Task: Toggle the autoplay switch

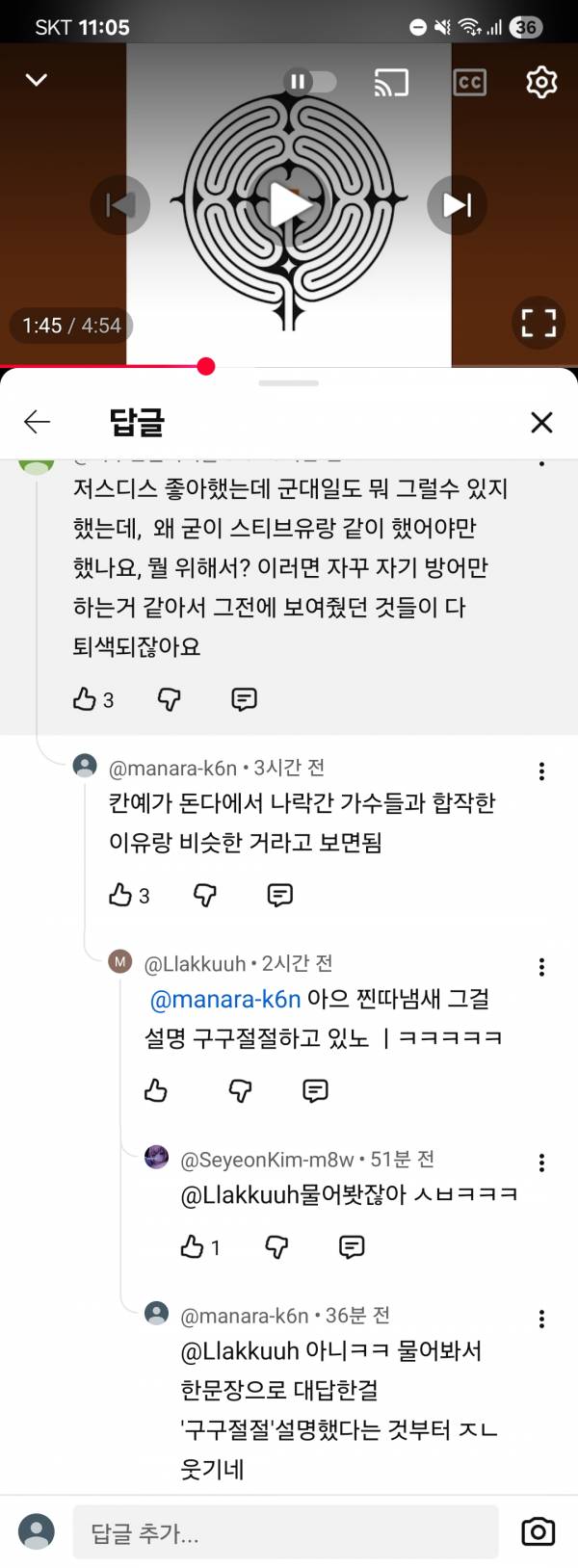Action: (309, 82)
